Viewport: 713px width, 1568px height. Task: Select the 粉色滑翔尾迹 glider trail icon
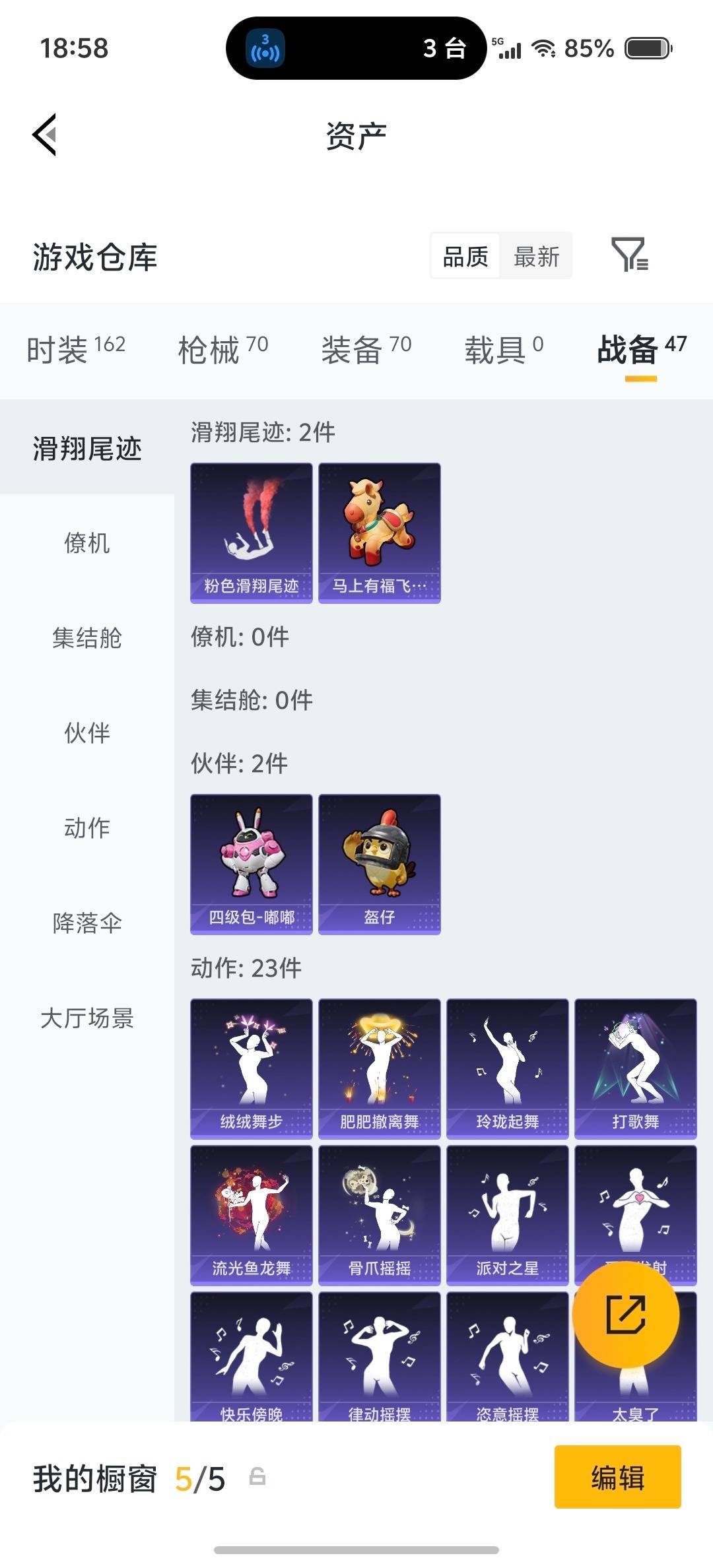(x=251, y=531)
